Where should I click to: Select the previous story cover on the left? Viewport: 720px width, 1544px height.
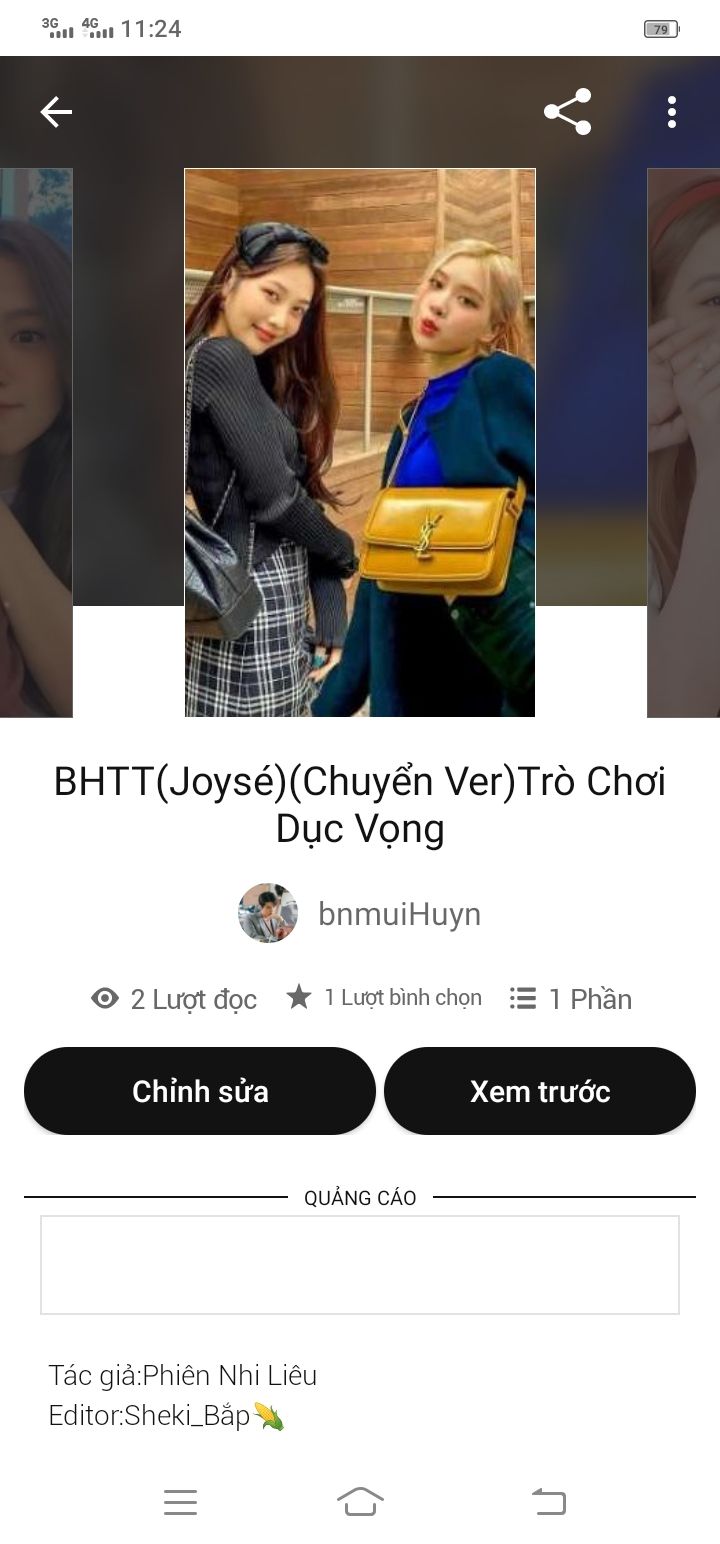pos(36,442)
